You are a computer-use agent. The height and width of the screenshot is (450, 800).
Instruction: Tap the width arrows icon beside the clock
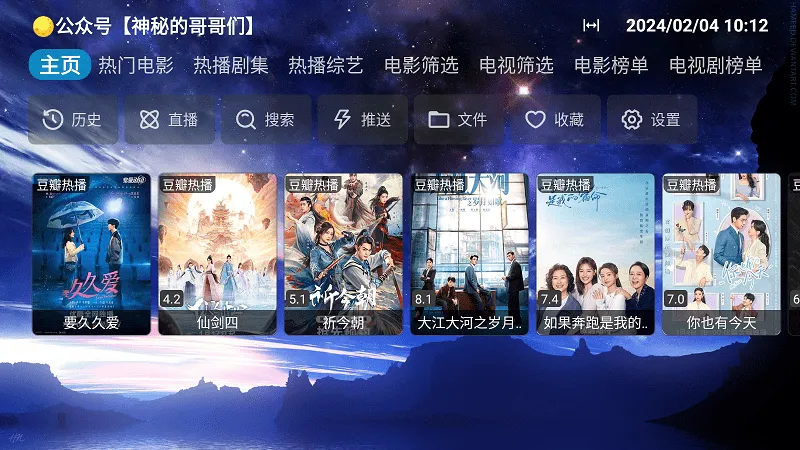coord(591,26)
